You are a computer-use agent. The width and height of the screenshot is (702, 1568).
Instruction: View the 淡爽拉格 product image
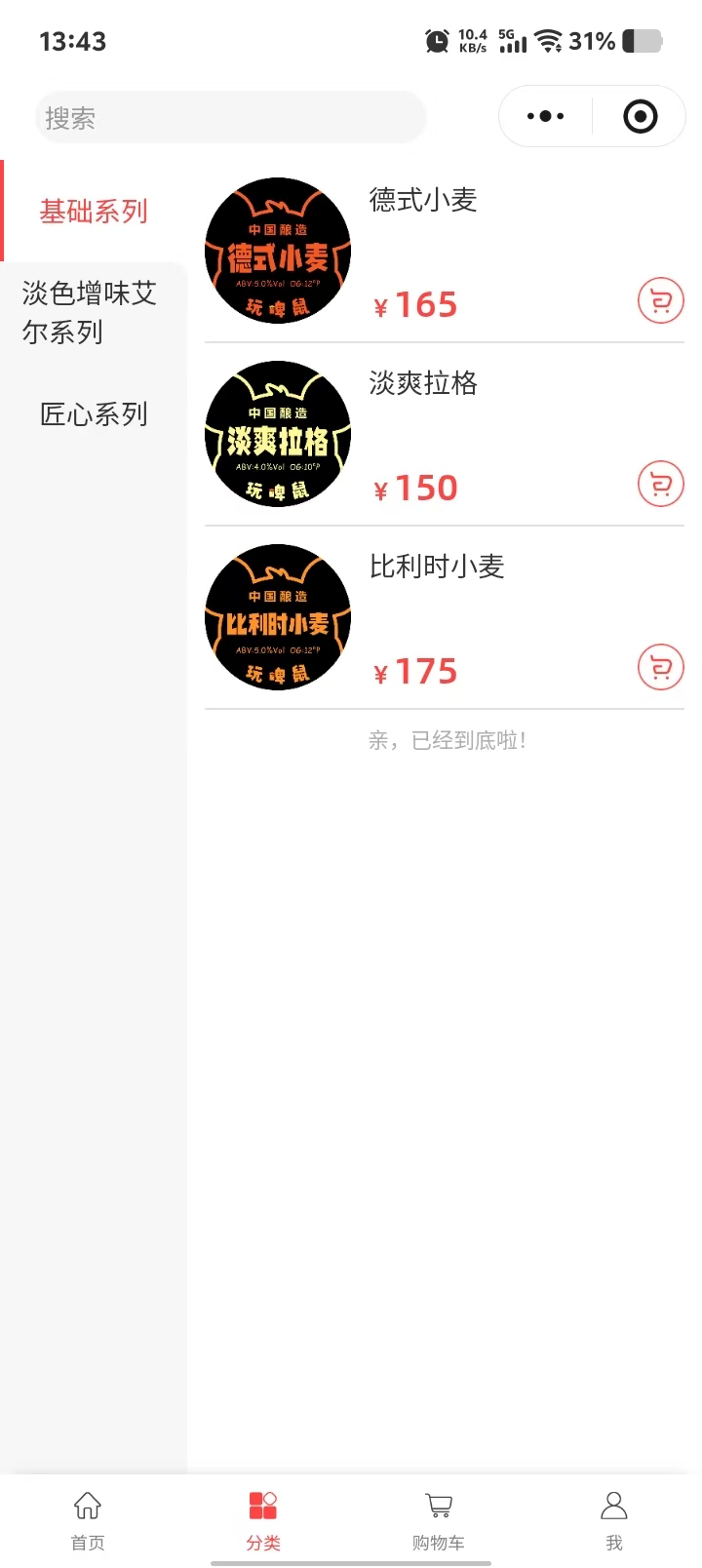point(278,434)
